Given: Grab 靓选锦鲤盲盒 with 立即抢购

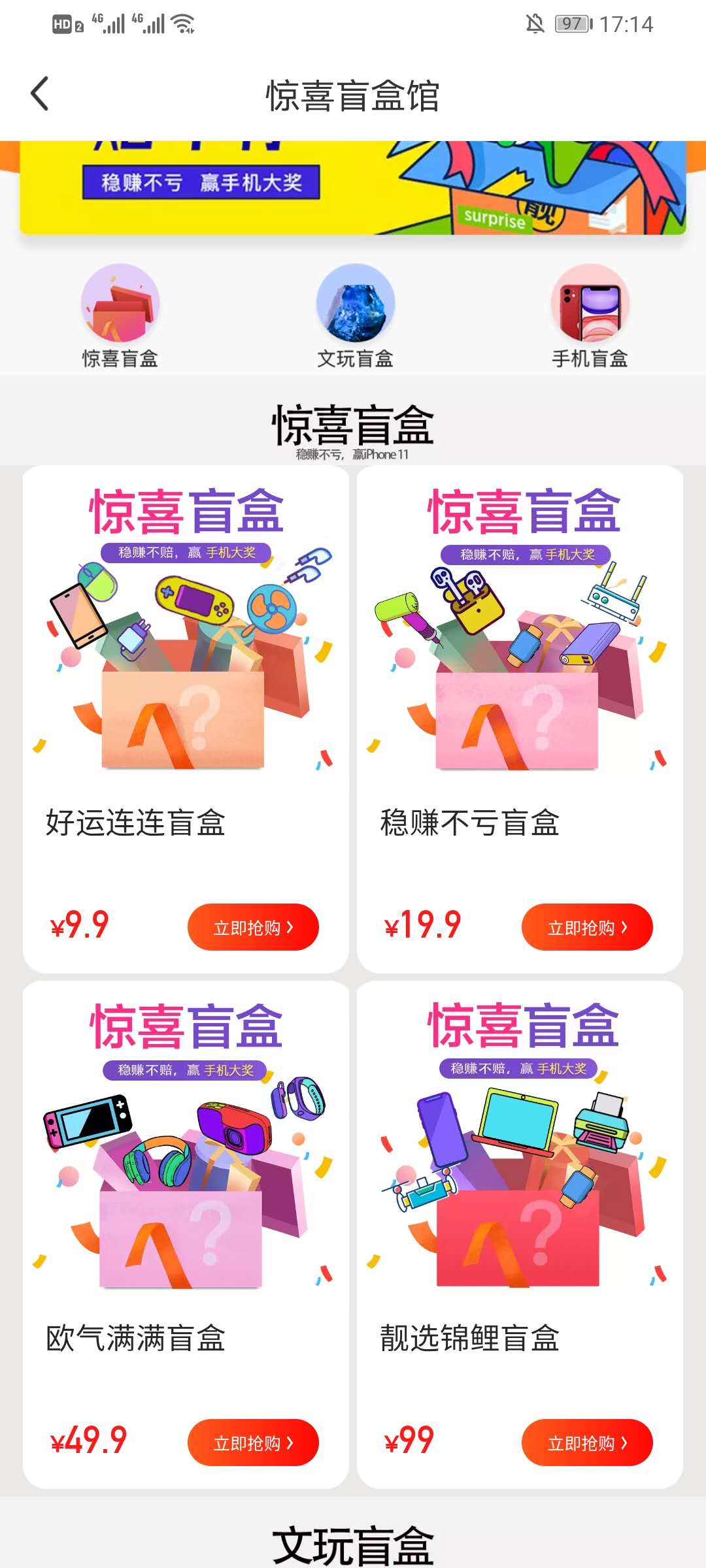Looking at the screenshot, I should tap(586, 1443).
